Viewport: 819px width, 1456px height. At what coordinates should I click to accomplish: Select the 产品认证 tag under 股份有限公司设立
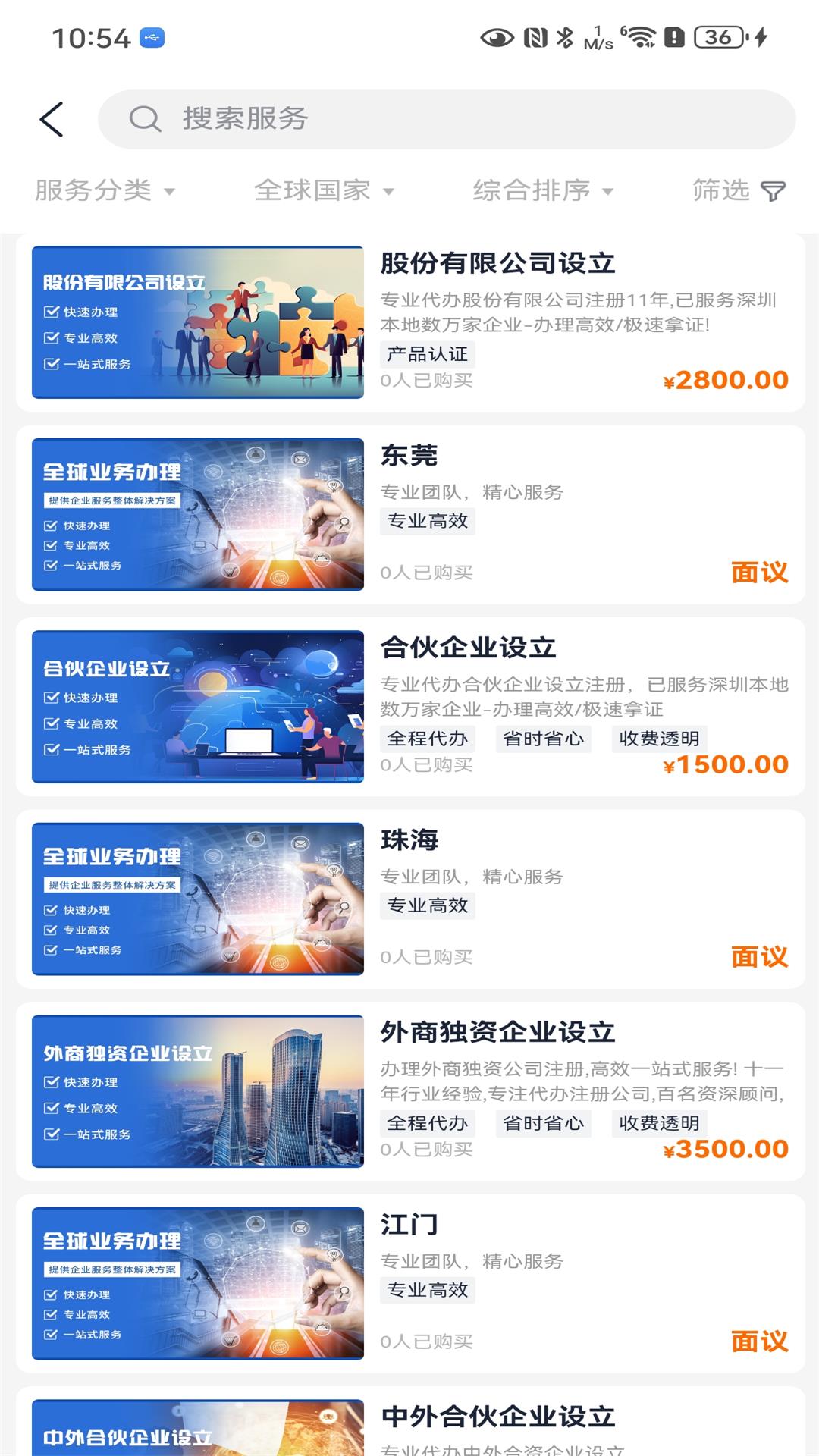pos(428,355)
